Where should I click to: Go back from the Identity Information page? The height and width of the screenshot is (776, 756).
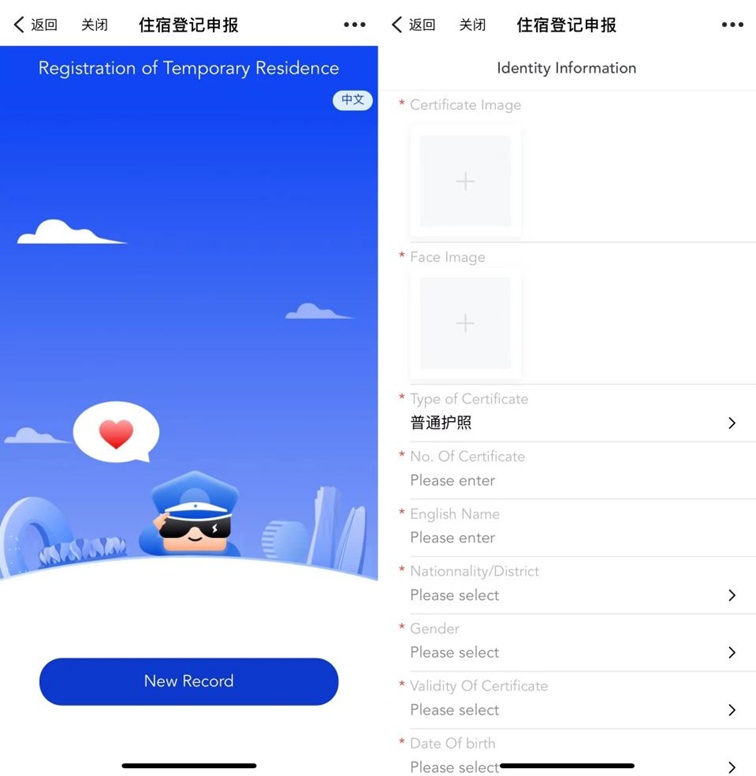click(x=413, y=25)
